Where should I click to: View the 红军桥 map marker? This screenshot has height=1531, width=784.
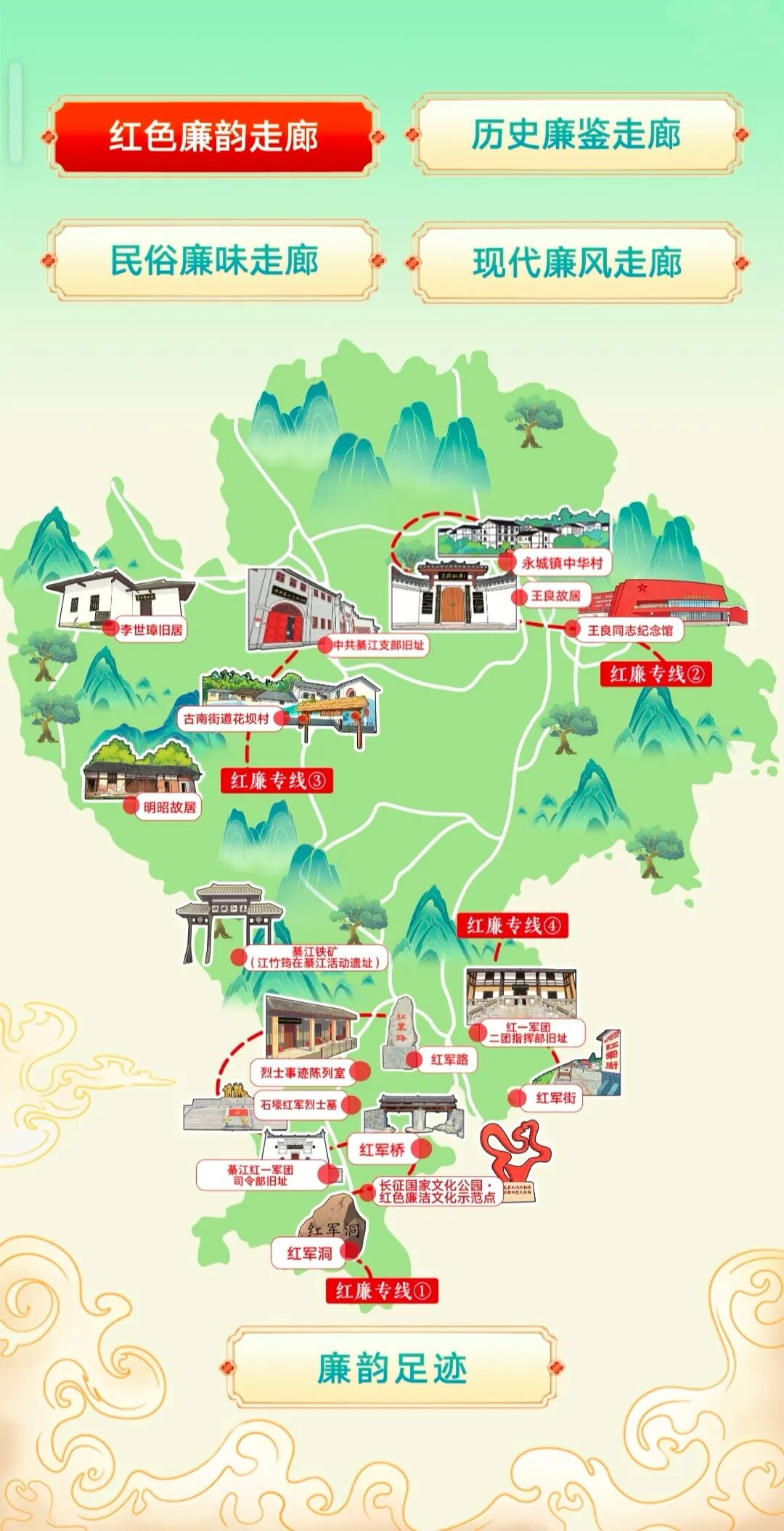tap(390, 1149)
